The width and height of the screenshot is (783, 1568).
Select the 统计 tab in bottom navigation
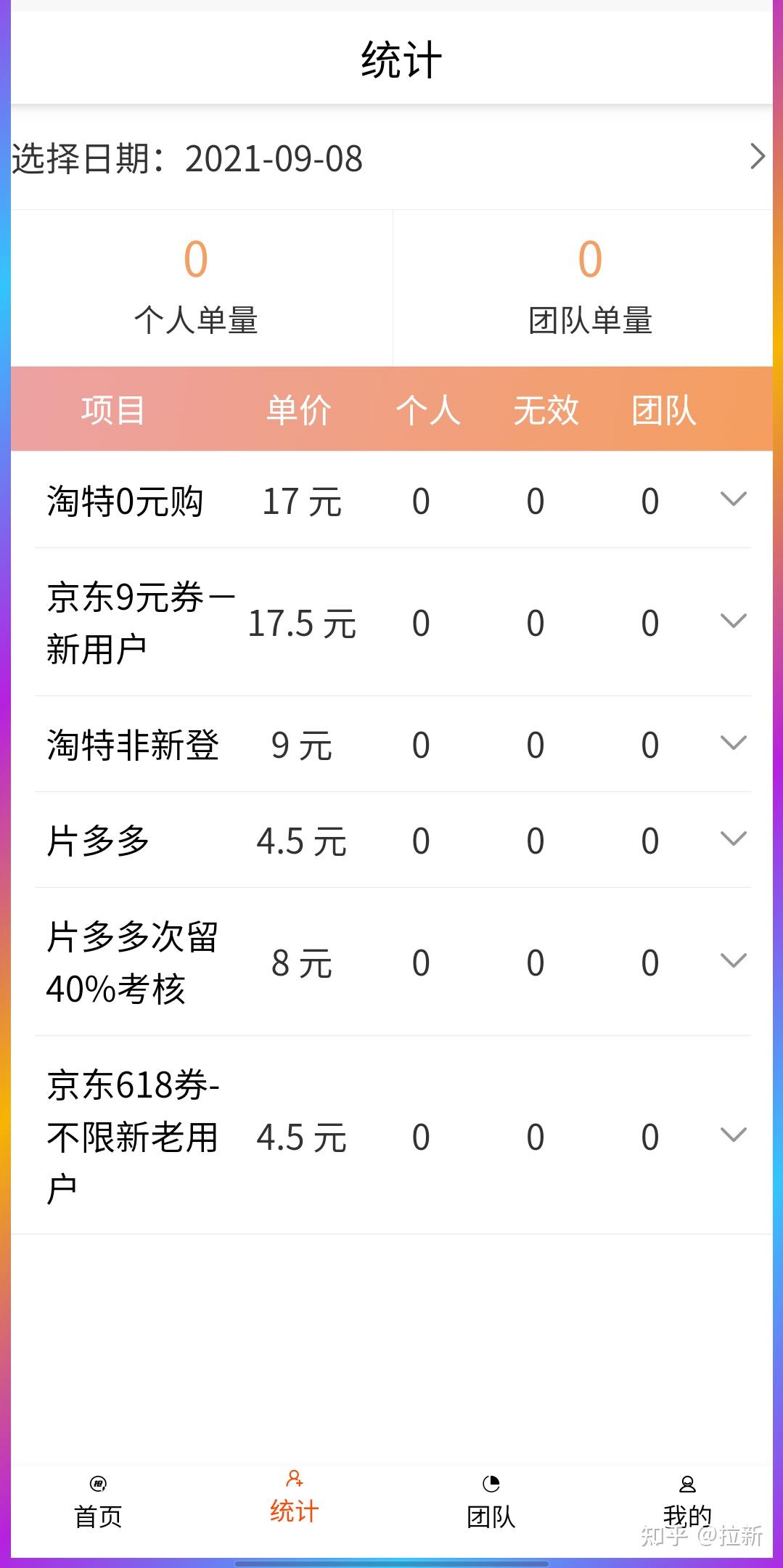294,1500
